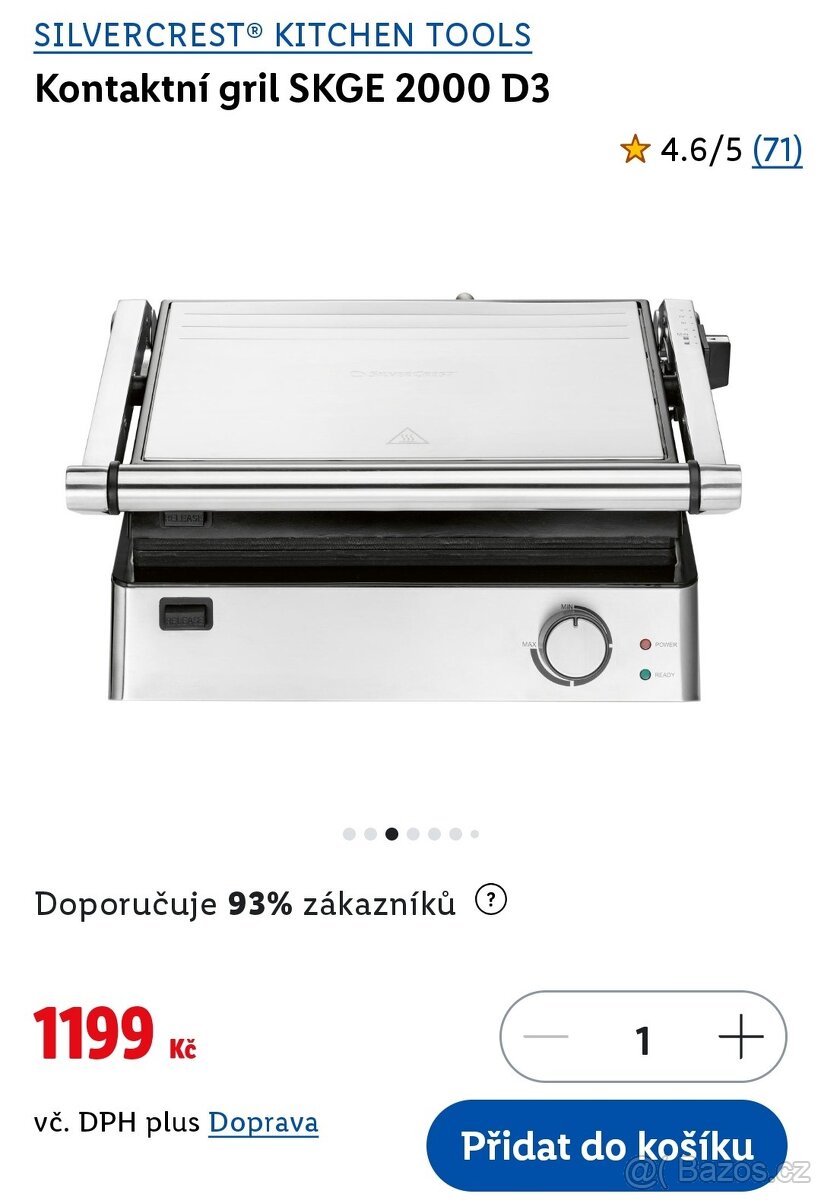Increase quantity with the plus button
The image size is (821, 1200).
[740, 1038]
